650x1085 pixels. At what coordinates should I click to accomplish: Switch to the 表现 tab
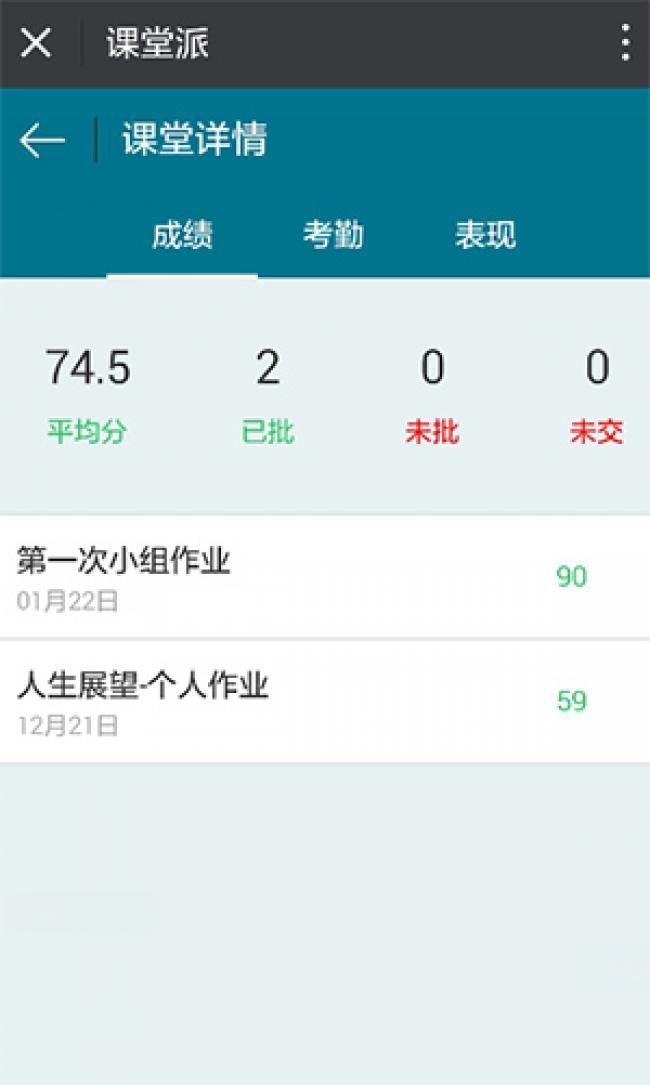pos(485,236)
